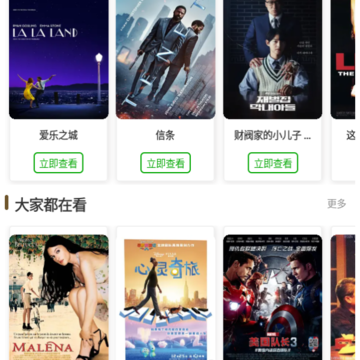Screen dimensions: 360x360
Task: View 更多 in 大家都在看
Action: pos(337,204)
